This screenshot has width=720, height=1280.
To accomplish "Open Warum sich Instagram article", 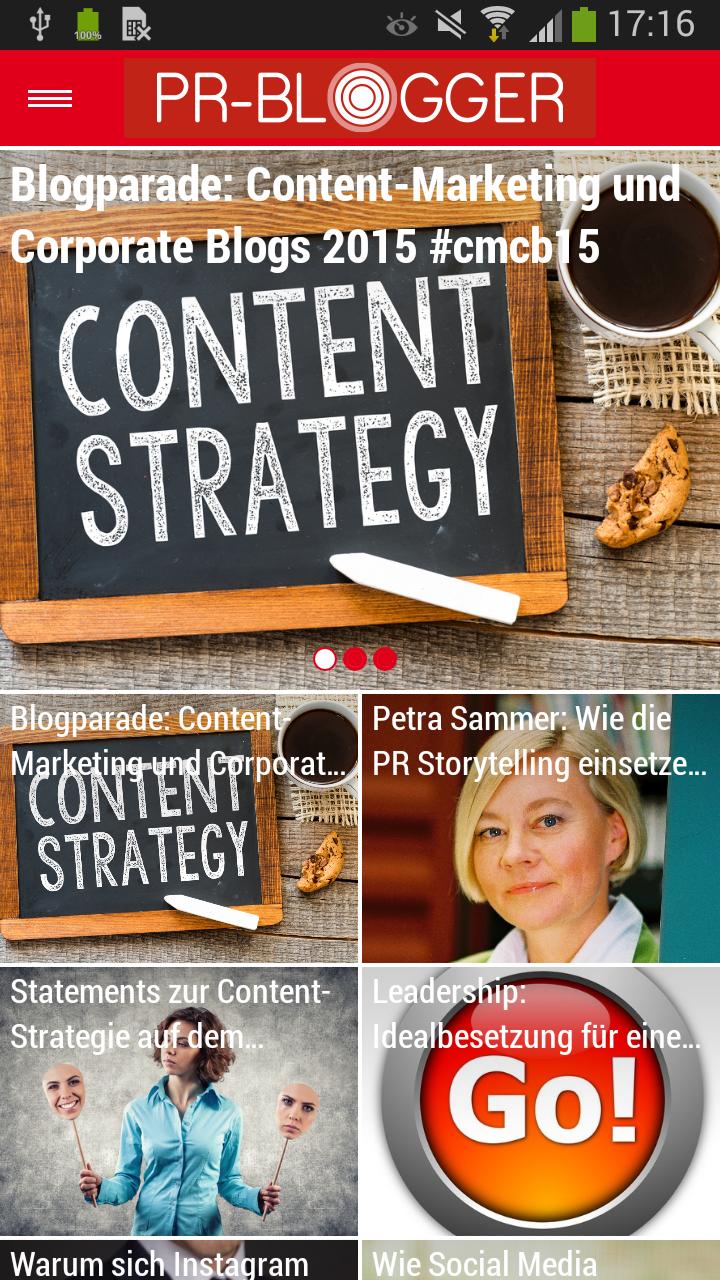I will 179,1261.
